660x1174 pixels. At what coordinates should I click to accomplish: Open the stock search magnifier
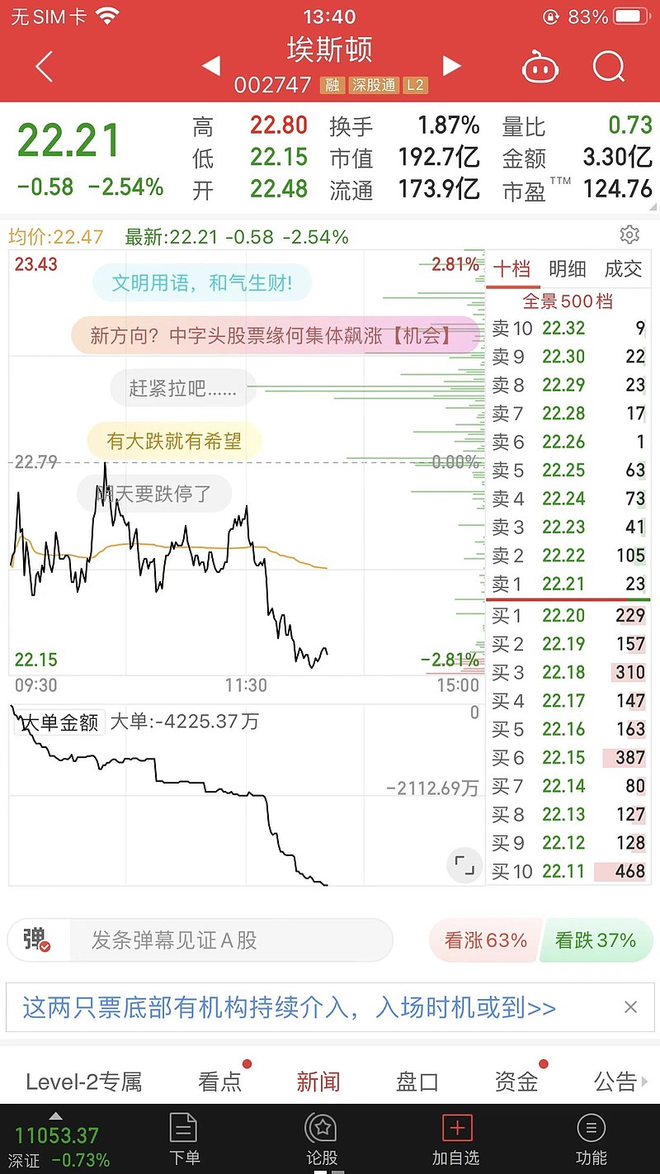(x=608, y=67)
